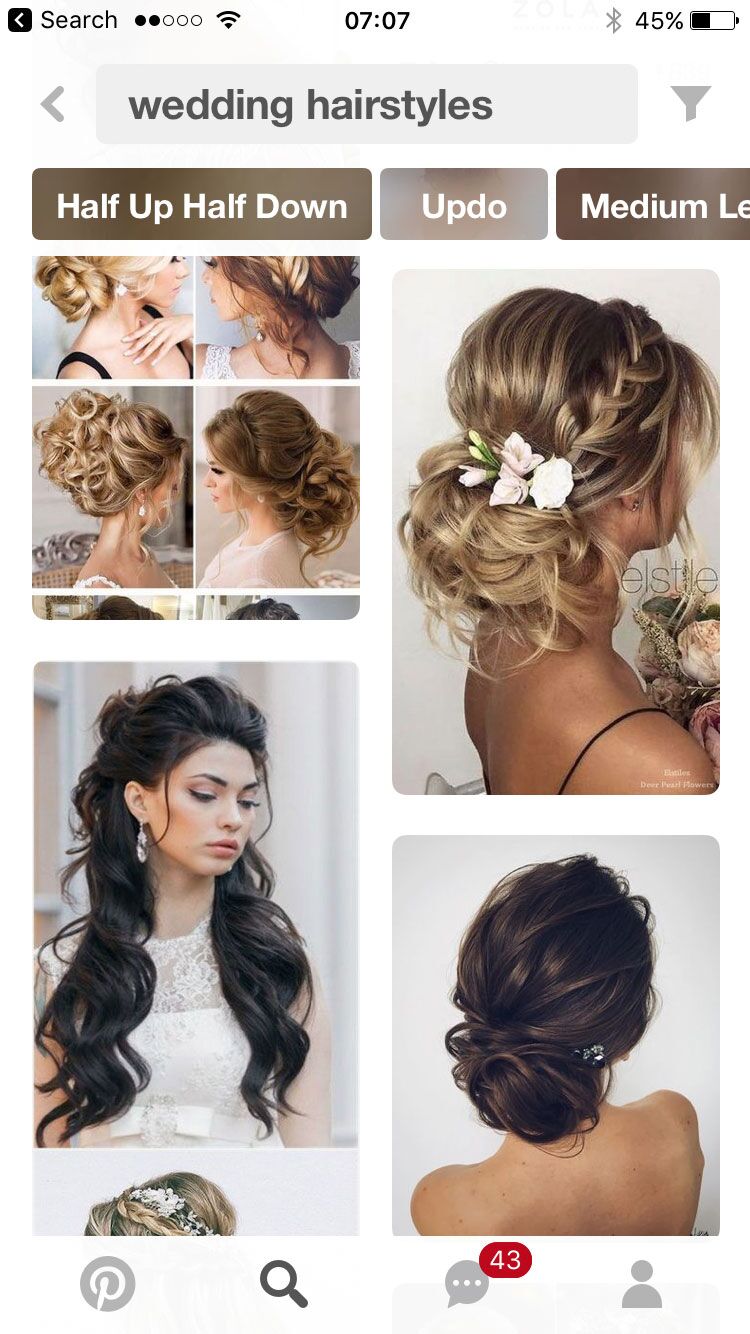750x1334 pixels.
Task: Open the profile tab
Action: pyautogui.click(x=642, y=1283)
